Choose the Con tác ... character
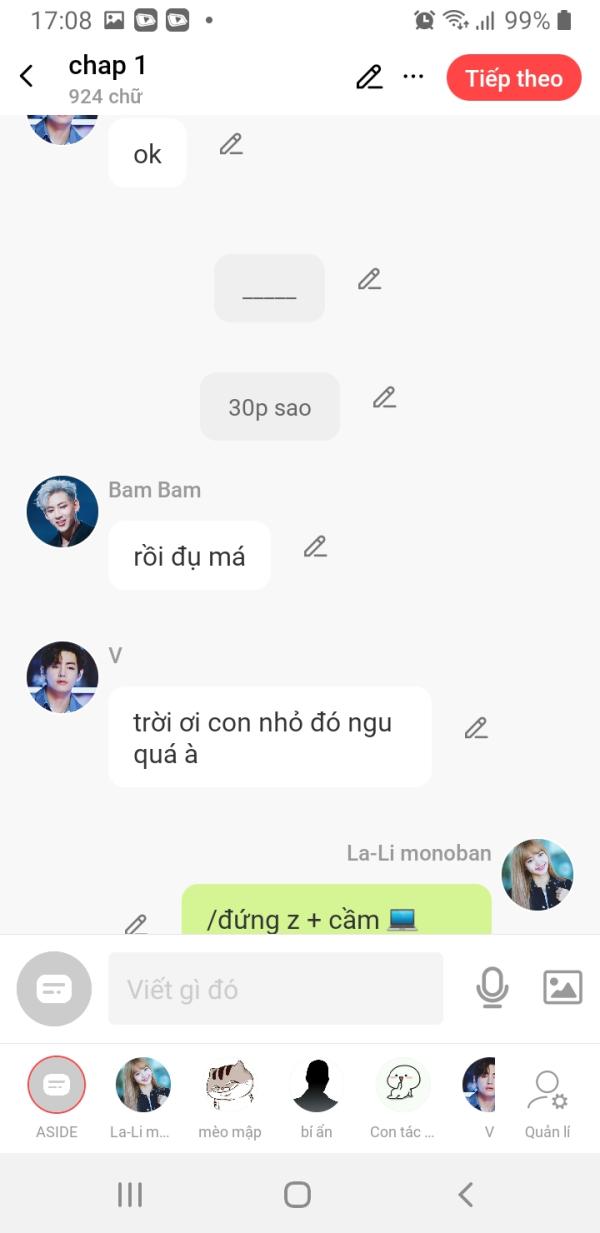 402,1098
